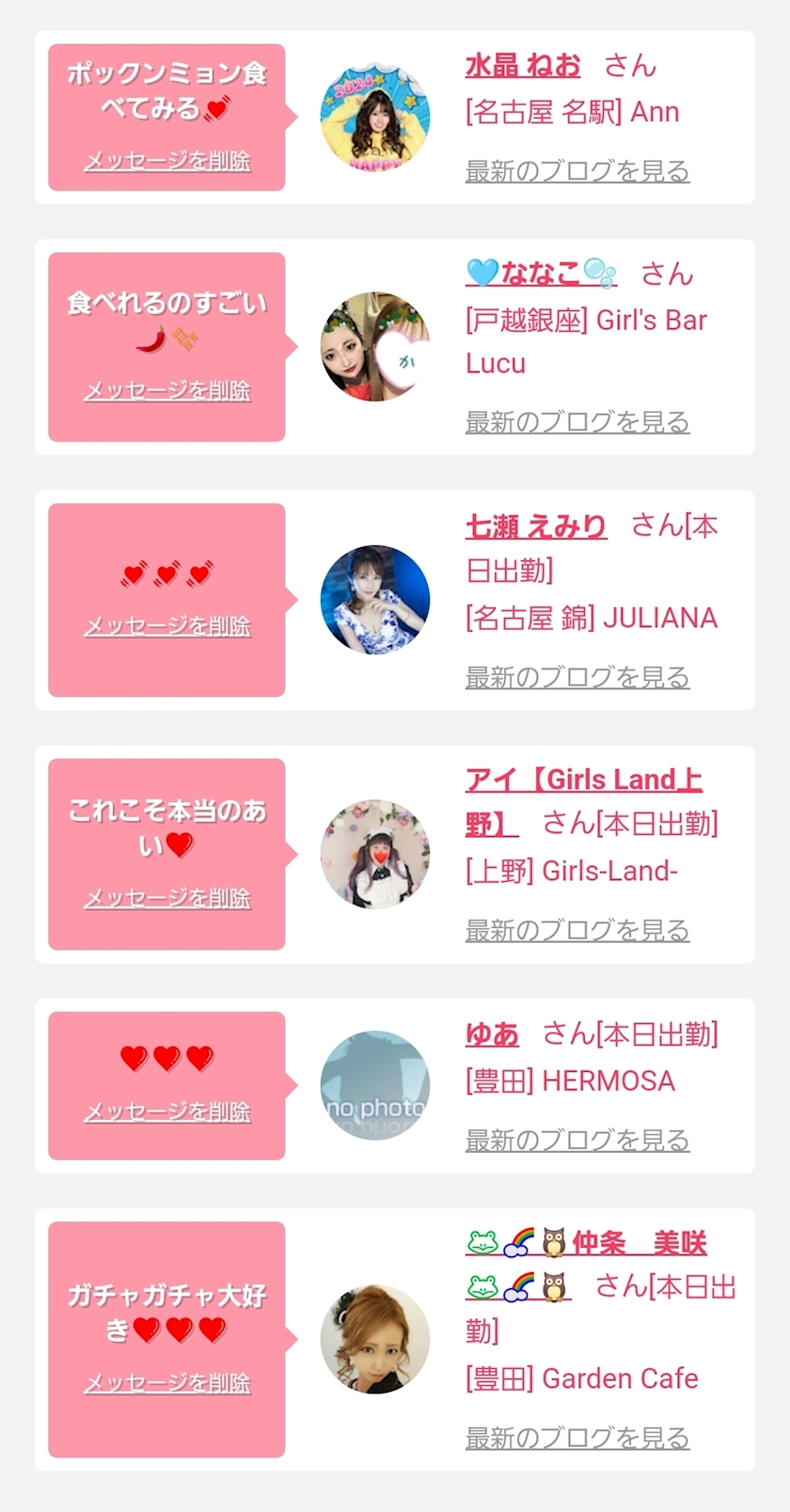Delete the 食べれるのすごい message
The image size is (790, 1512).
(167, 390)
